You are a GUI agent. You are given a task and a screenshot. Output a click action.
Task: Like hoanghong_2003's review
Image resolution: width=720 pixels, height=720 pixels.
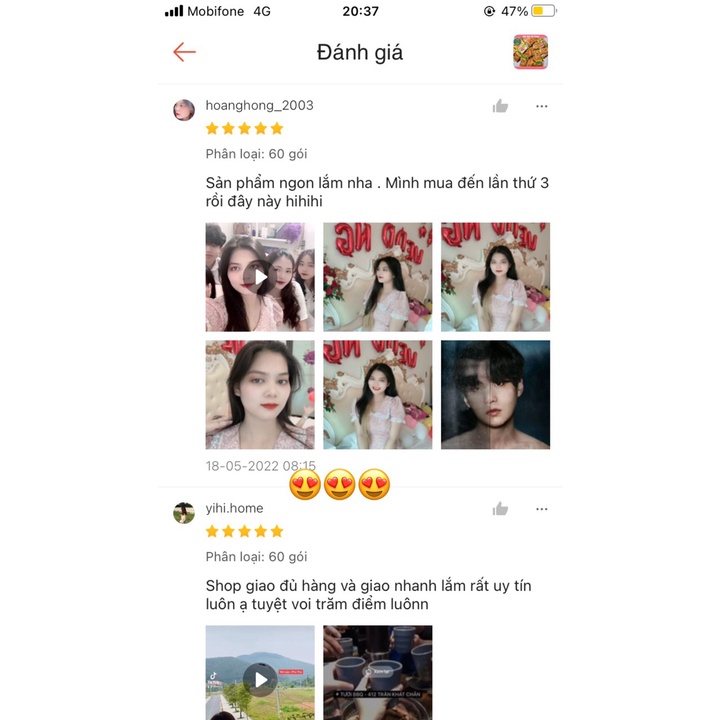tap(500, 106)
